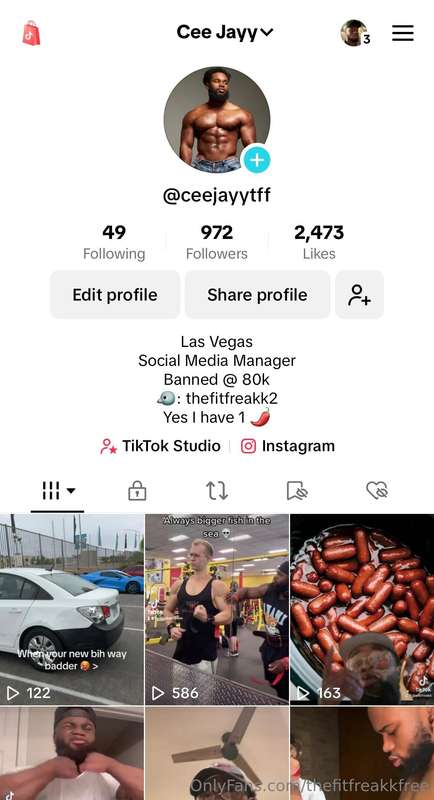This screenshot has width=434, height=800.
Task: Open the hamburger menu
Action: click(x=402, y=33)
